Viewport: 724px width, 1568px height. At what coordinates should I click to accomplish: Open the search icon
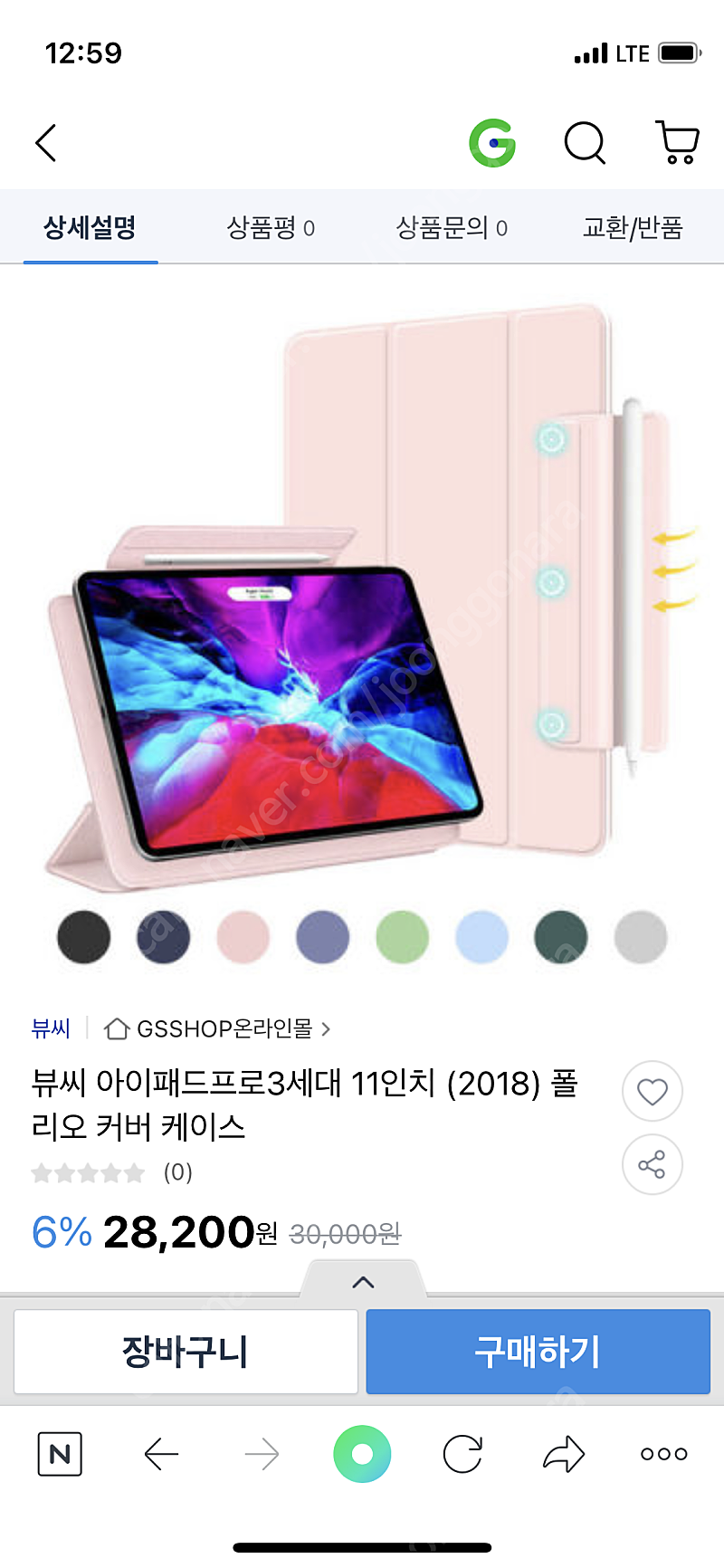point(584,142)
